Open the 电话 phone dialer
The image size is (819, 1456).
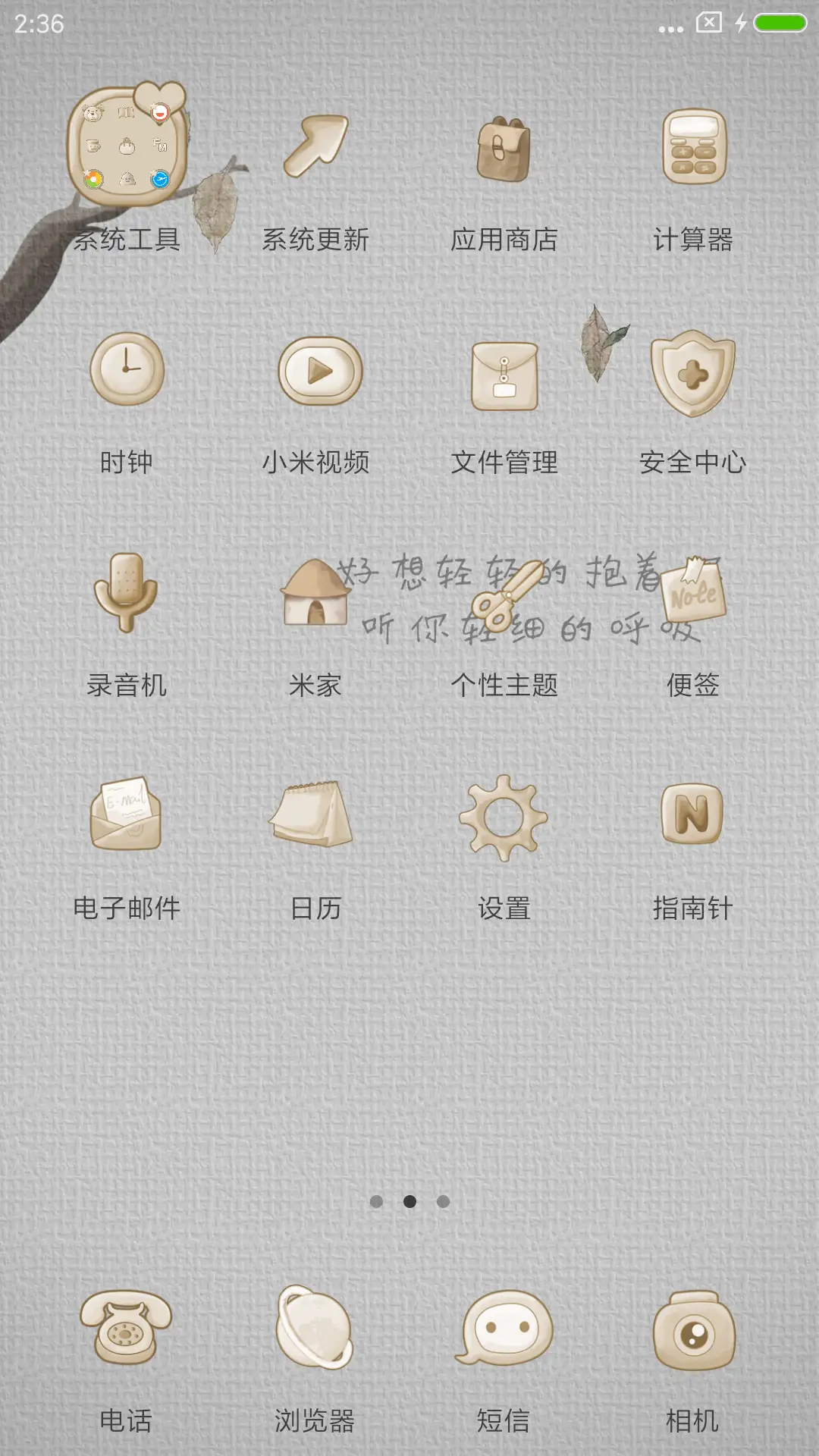(127, 1335)
